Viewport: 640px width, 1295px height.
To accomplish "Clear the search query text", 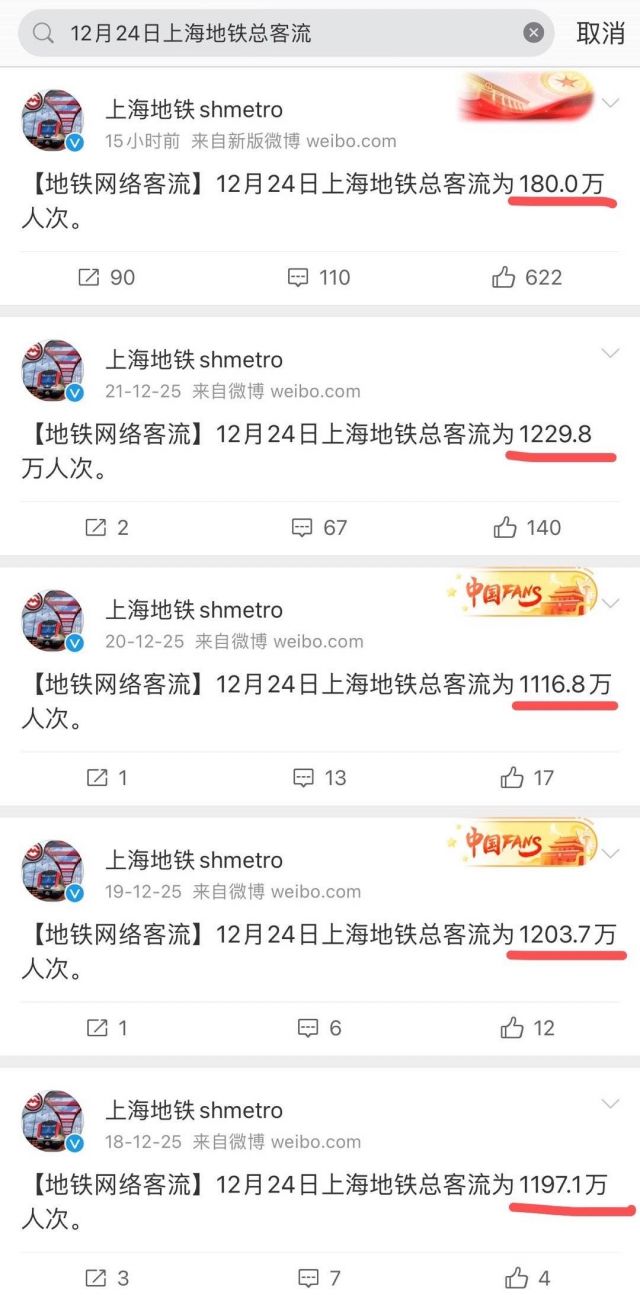I will tap(534, 33).
